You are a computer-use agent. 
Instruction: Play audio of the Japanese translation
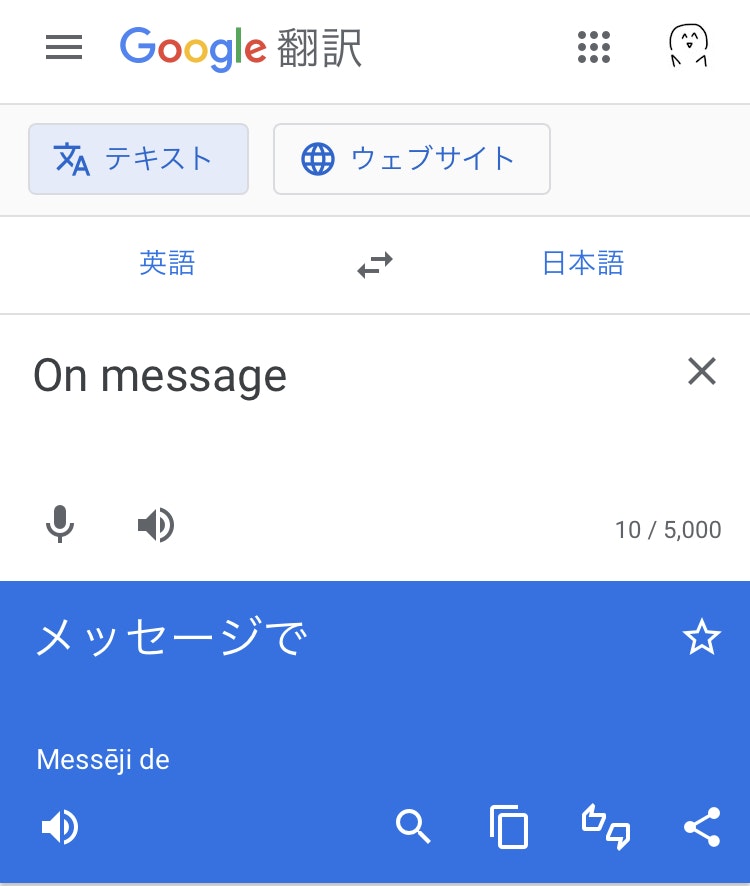[x=60, y=827]
